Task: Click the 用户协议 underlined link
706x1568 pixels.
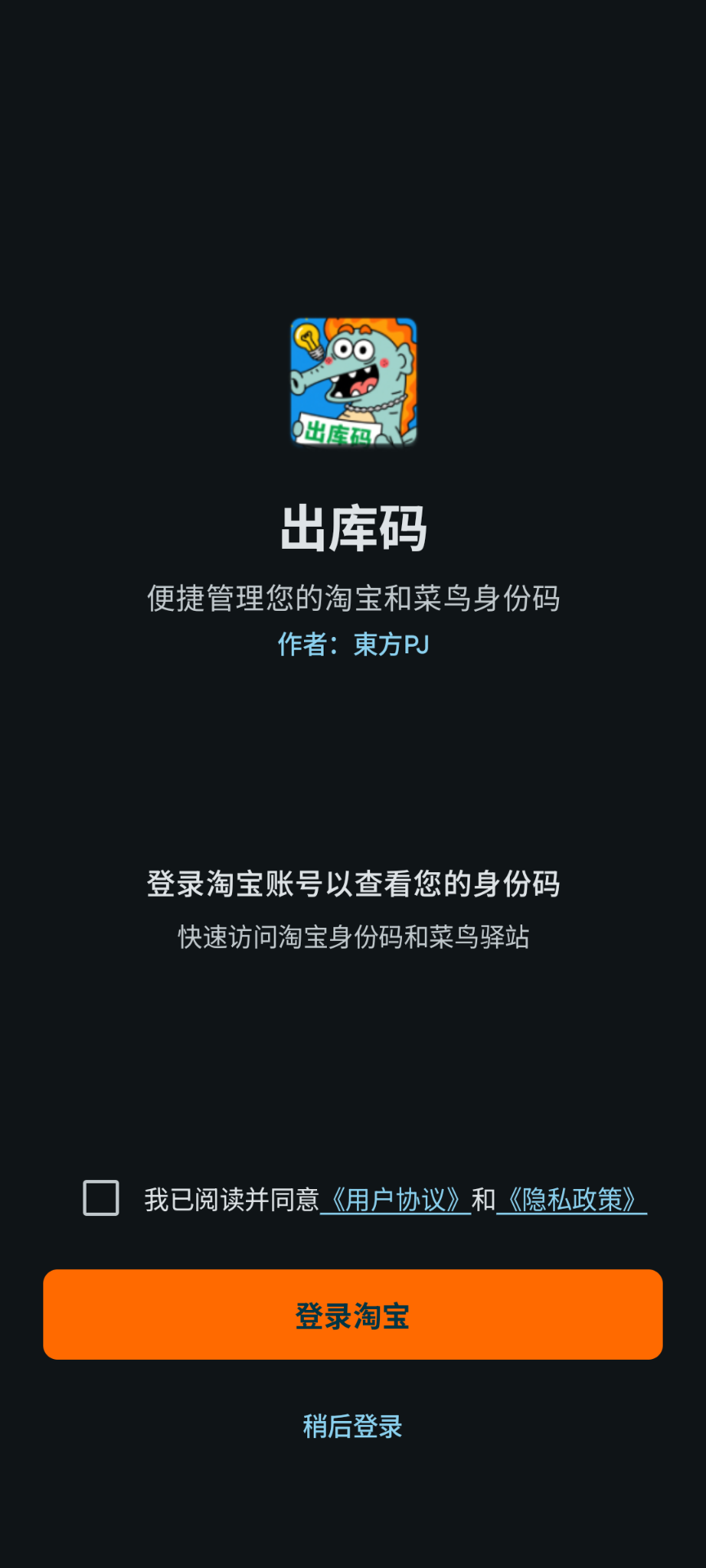Action: point(395,1199)
